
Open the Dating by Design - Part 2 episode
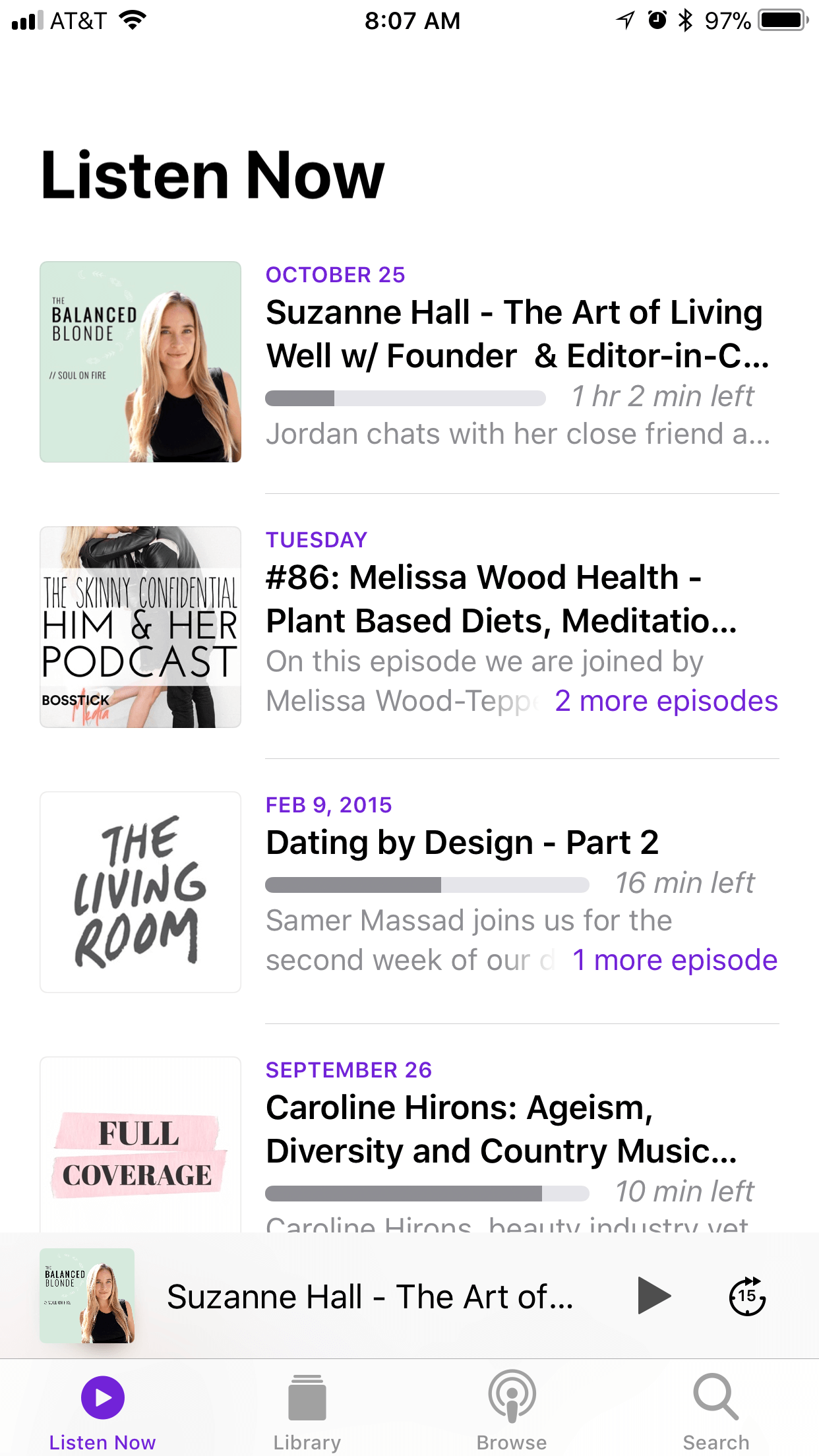462,842
